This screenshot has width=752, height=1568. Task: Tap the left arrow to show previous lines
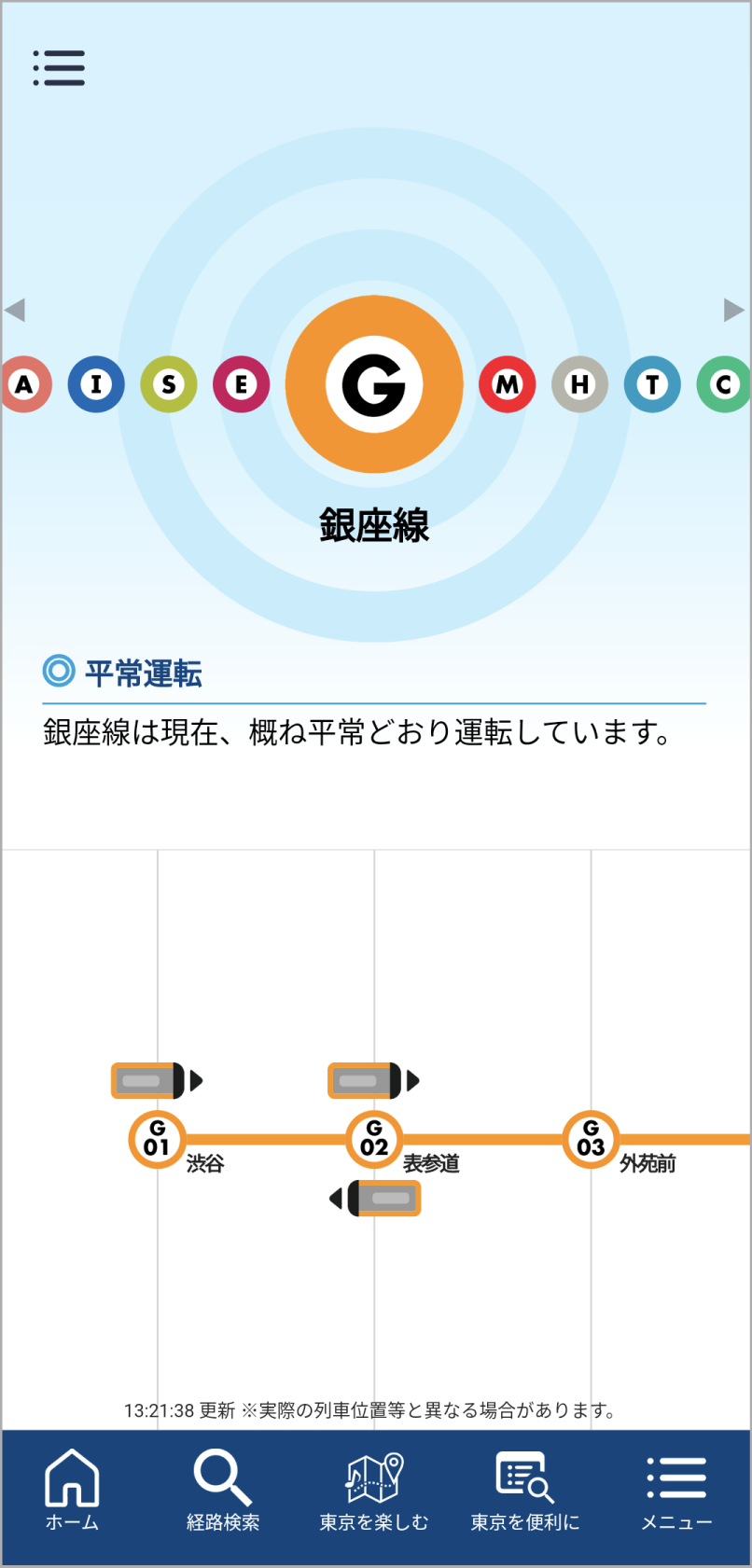15,310
